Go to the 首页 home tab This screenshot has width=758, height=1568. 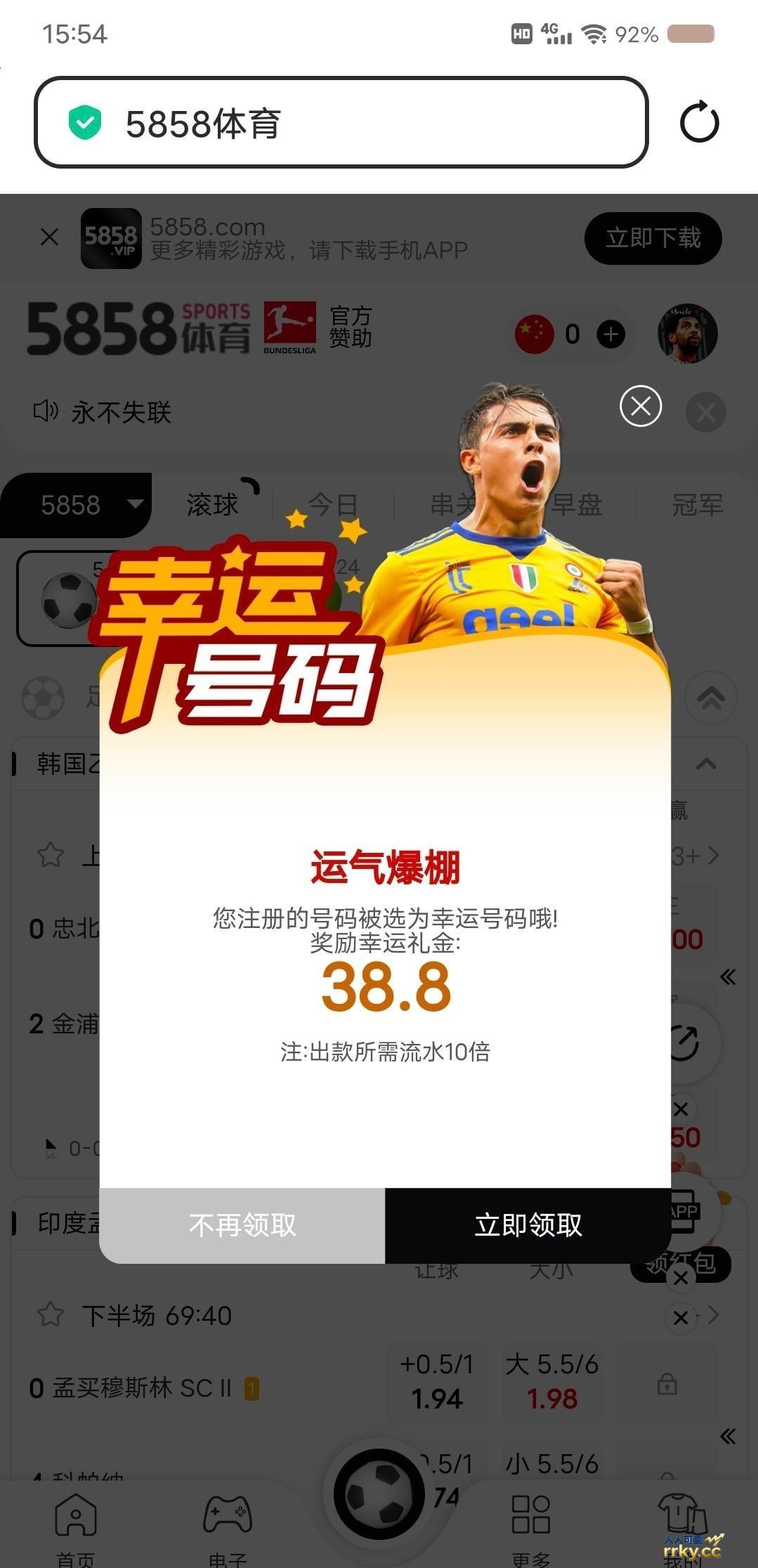tap(76, 1526)
